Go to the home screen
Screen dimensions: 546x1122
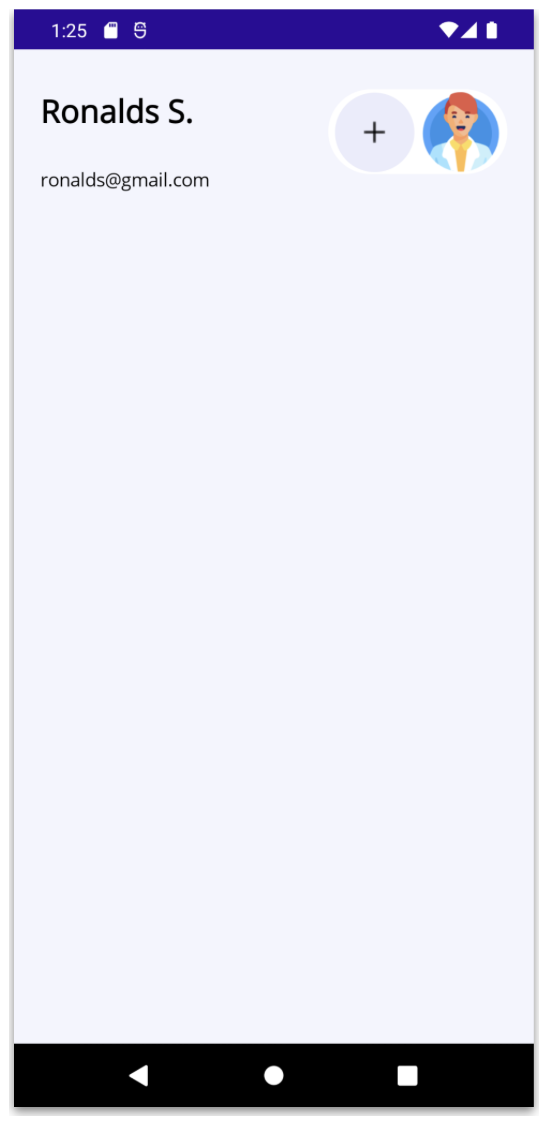coord(273,1075)
